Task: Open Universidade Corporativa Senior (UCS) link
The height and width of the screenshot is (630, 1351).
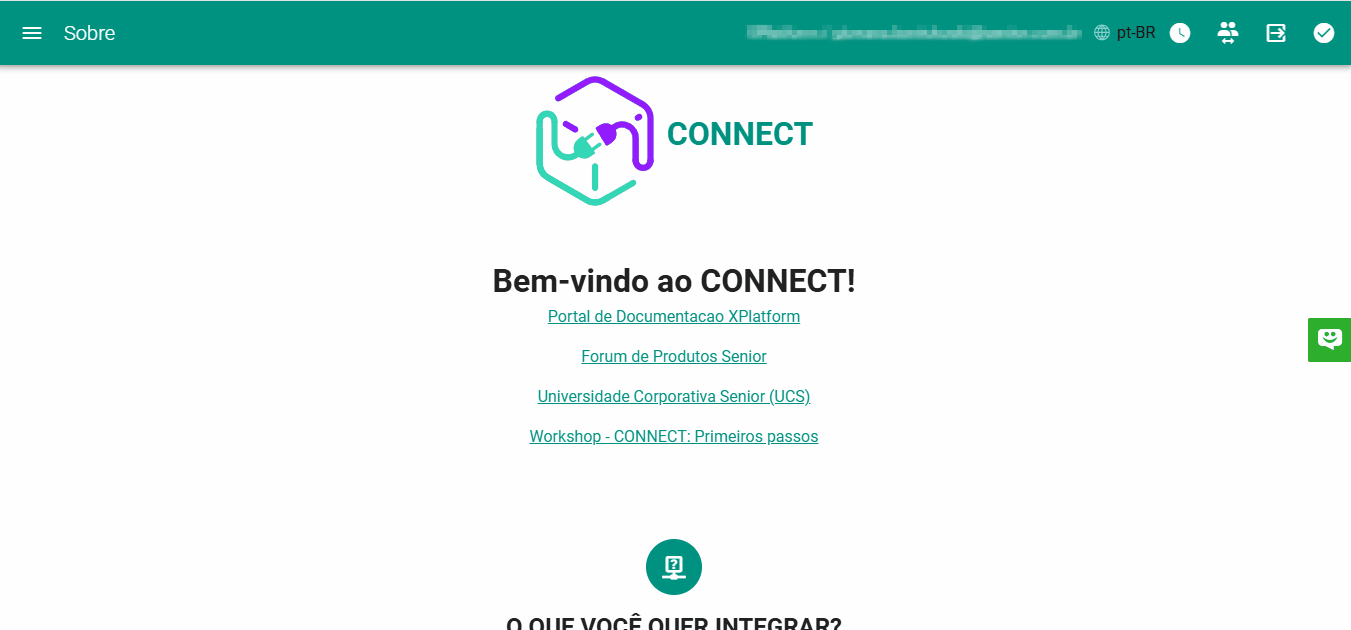Action: click(x=674, y=396)
